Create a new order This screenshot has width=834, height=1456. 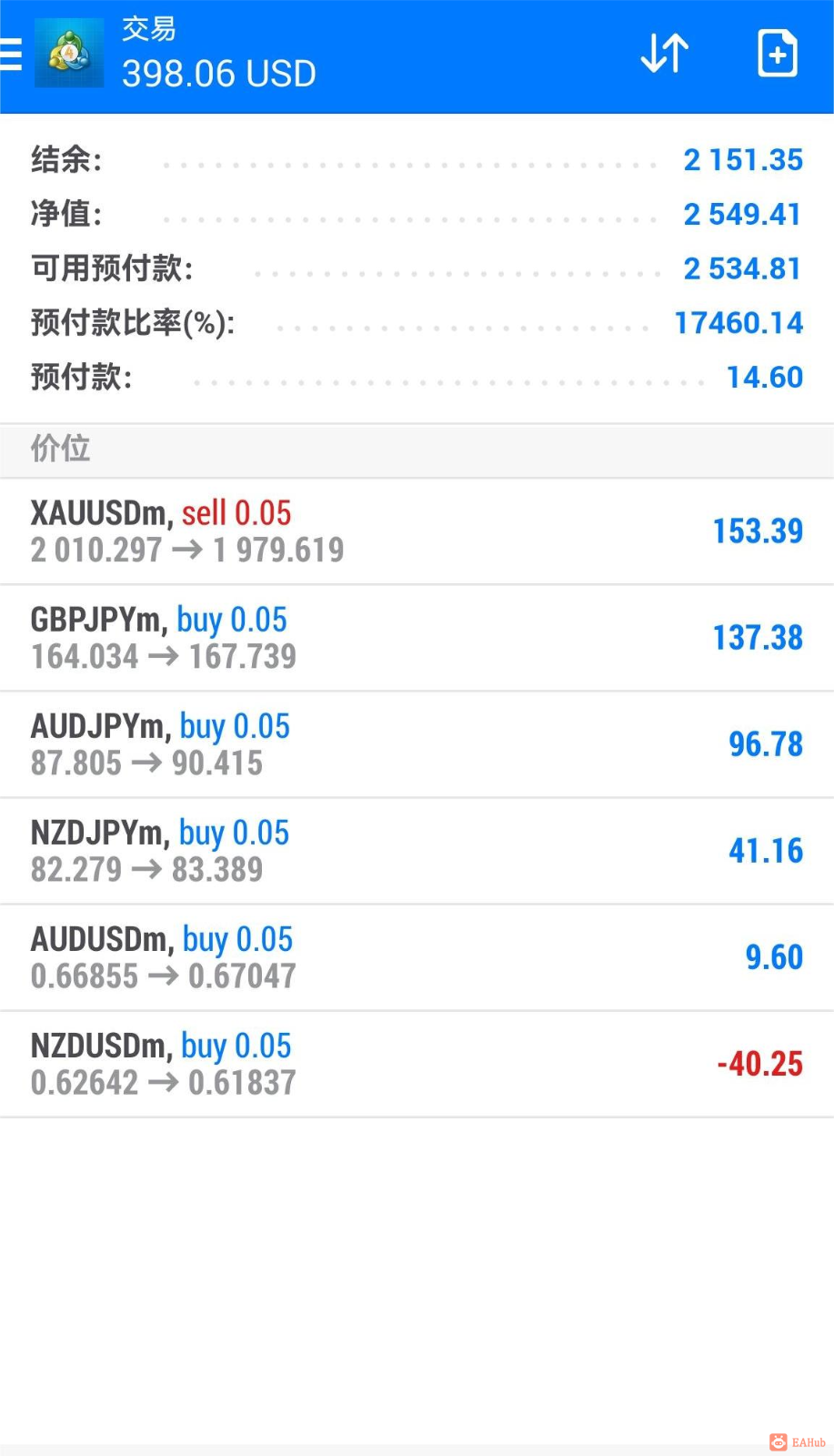tap(777, 54)
